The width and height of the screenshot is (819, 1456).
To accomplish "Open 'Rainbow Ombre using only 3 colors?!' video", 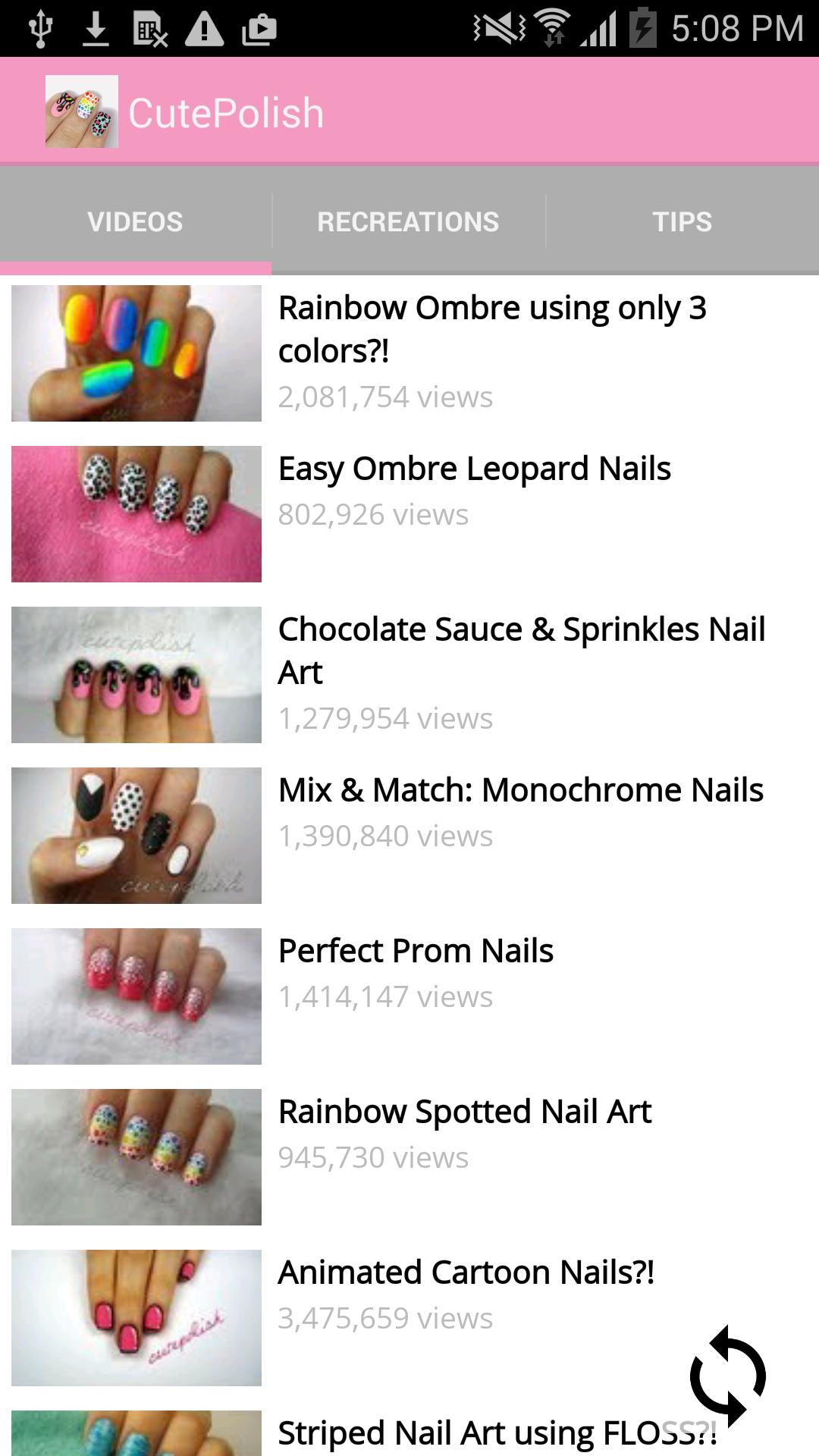I will coord(493,328).
